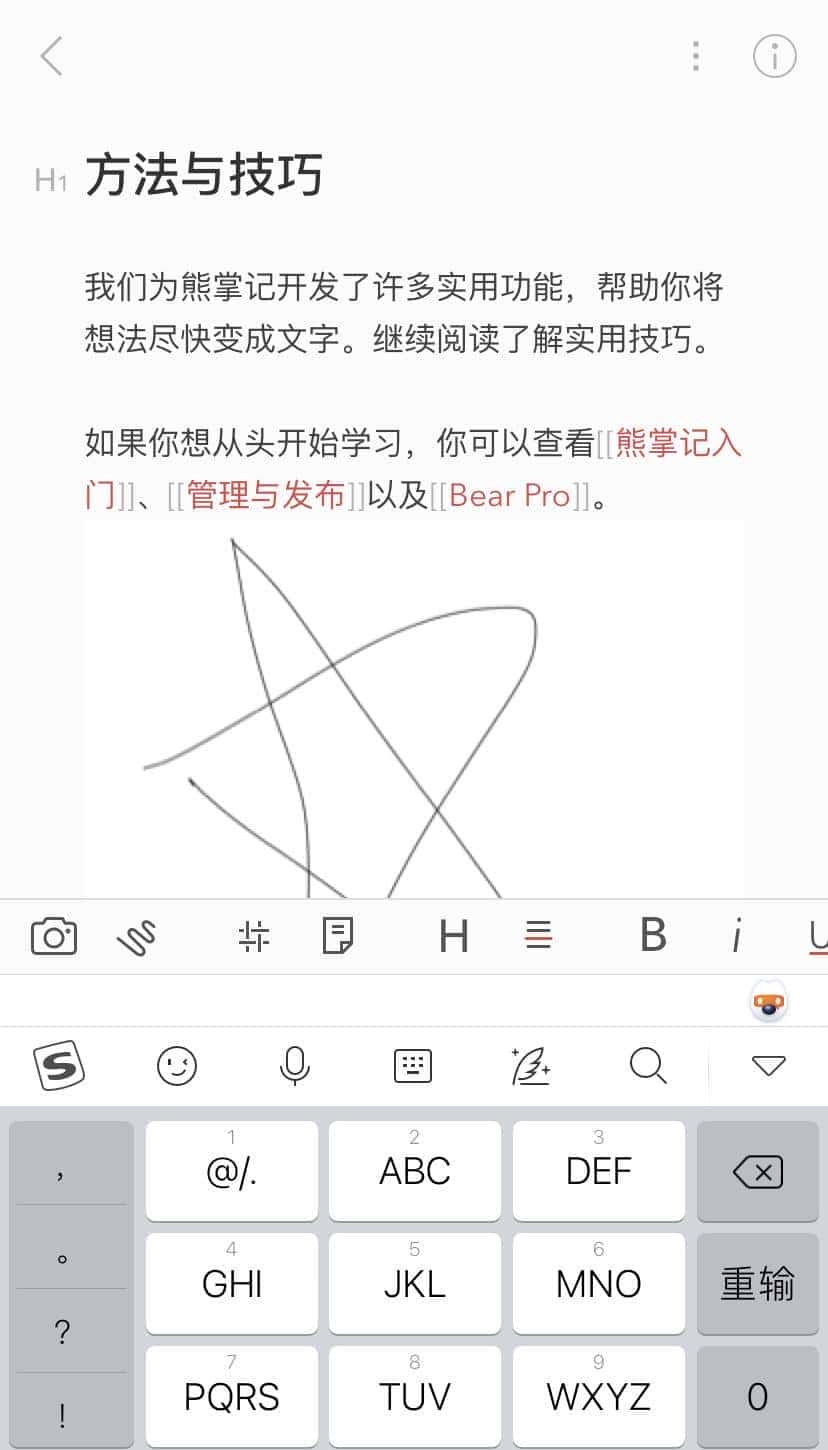The width and height of the screenshot is (828, 1450).
Task: Open the list formatting icon
Action: [538, 936]
